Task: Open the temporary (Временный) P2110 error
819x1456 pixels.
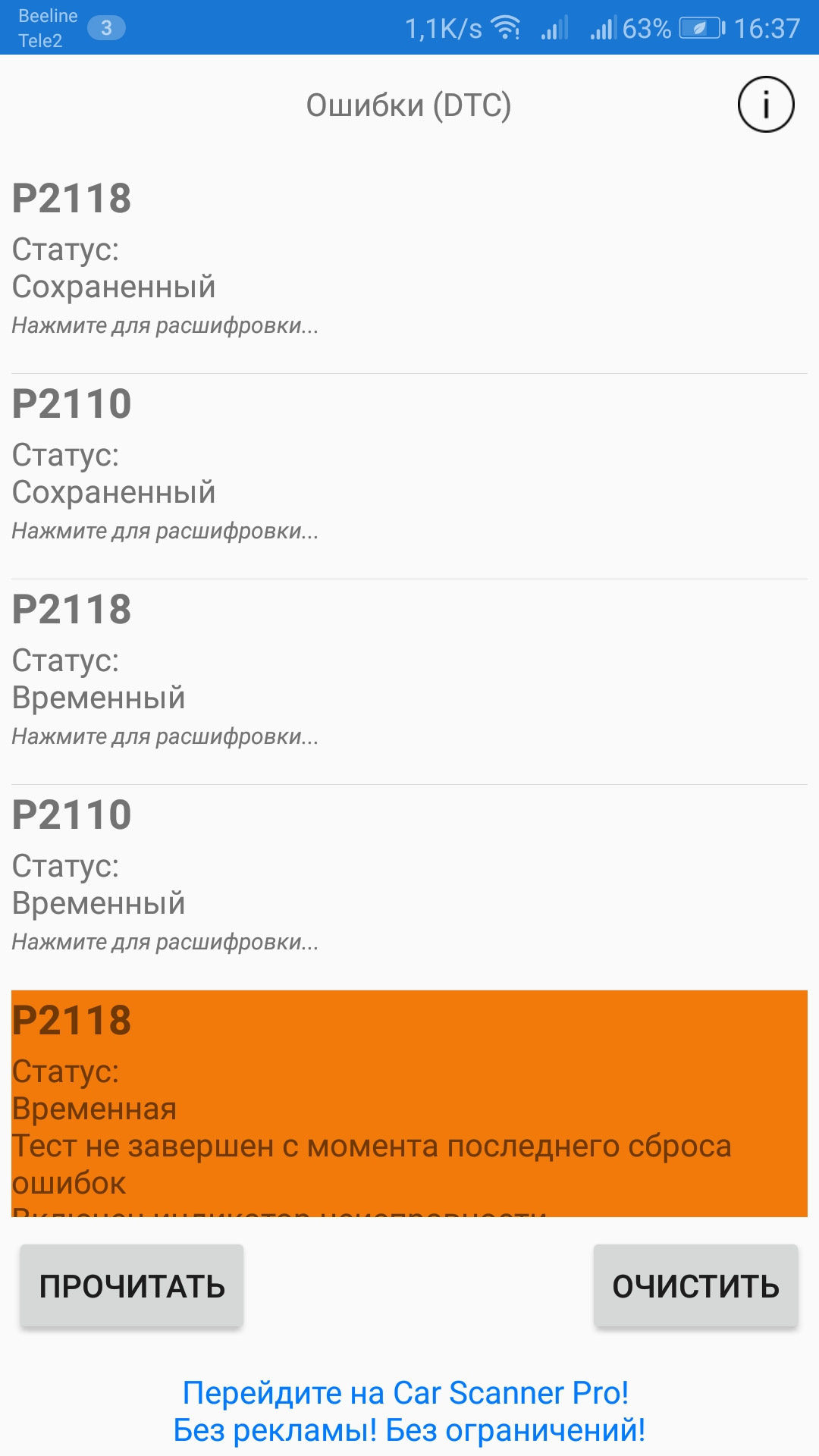Action: [409, 876]
